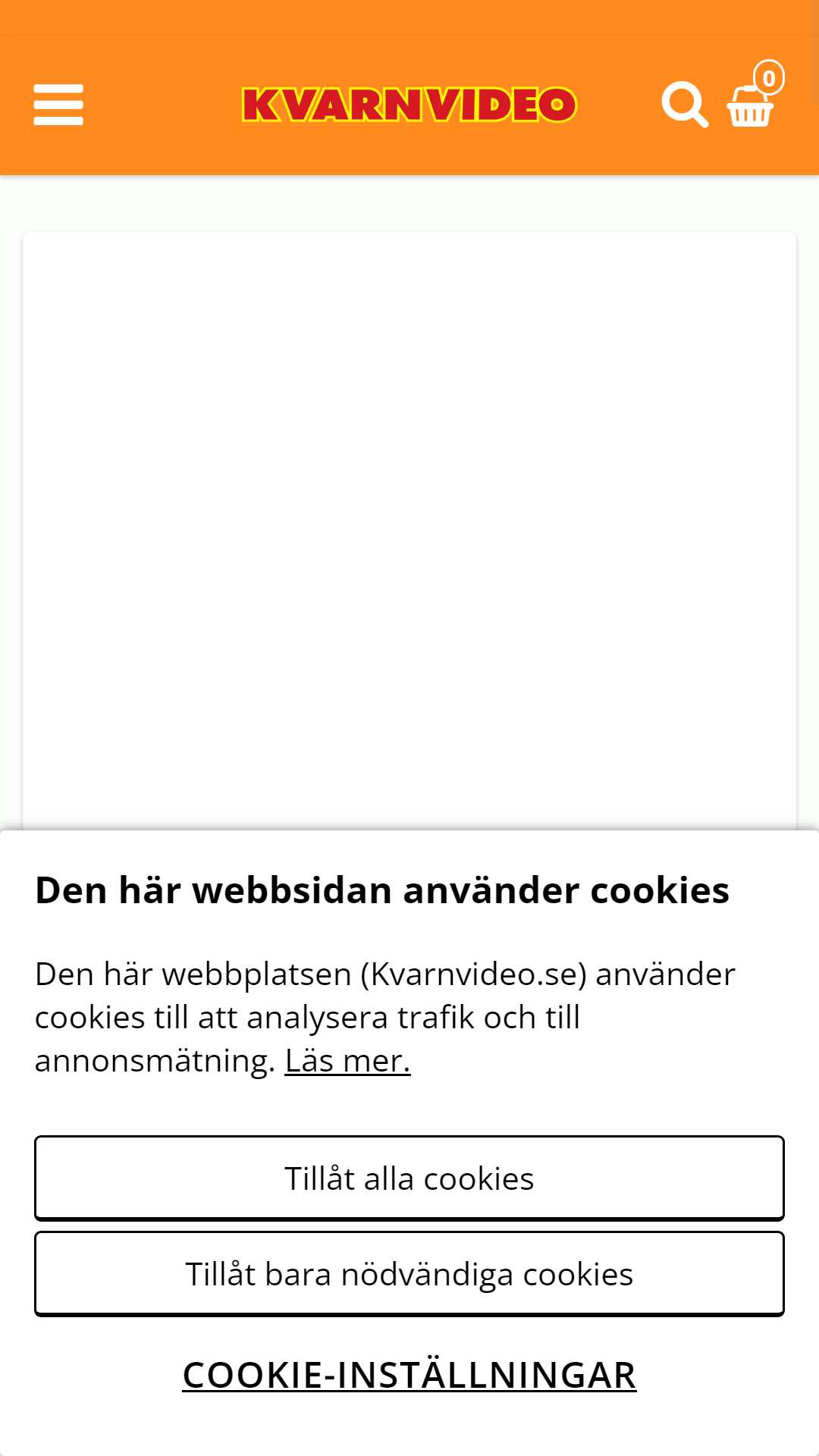Open COOKIE-INSTÄLLNINGAR
The image size is (819, 1456).
click(x=409, y=1375)
